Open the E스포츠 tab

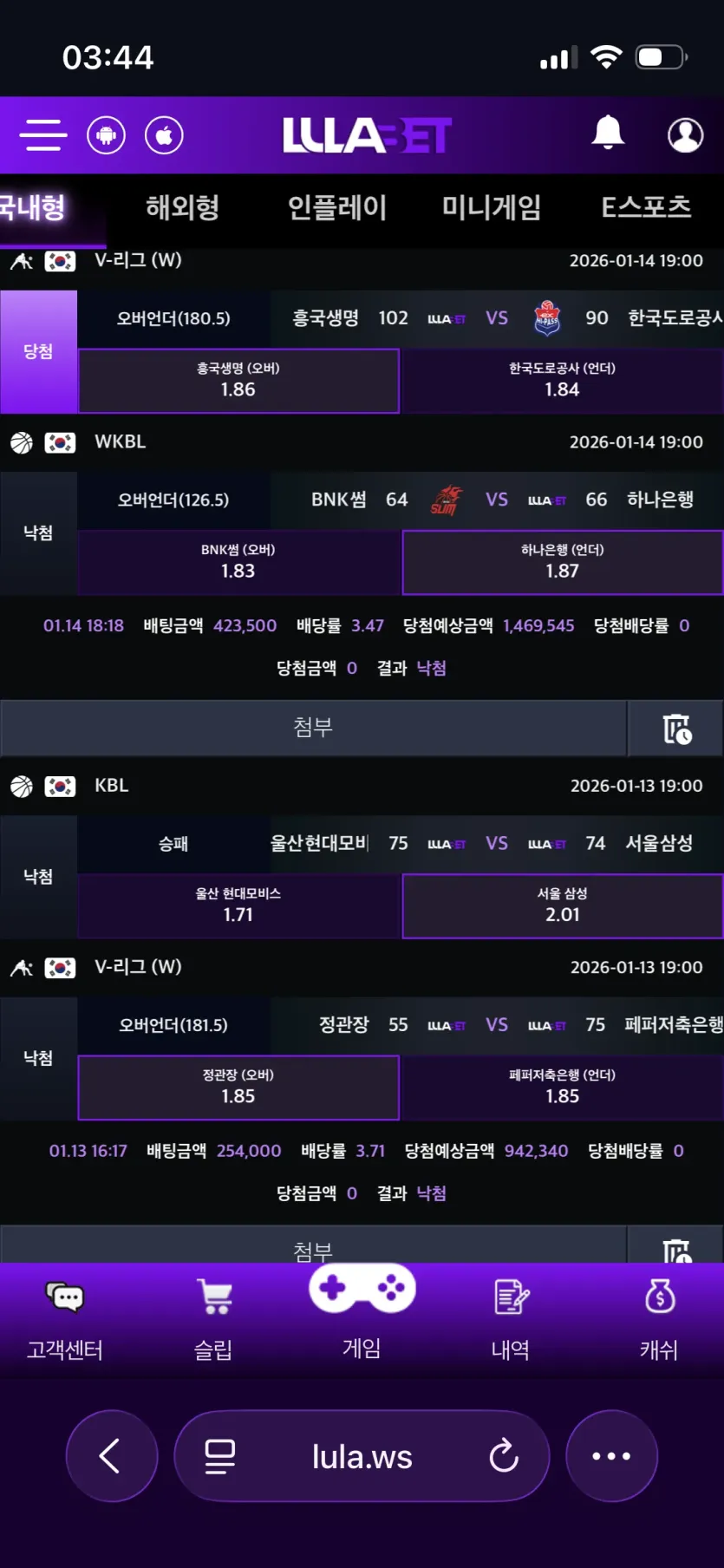(647, 208)
